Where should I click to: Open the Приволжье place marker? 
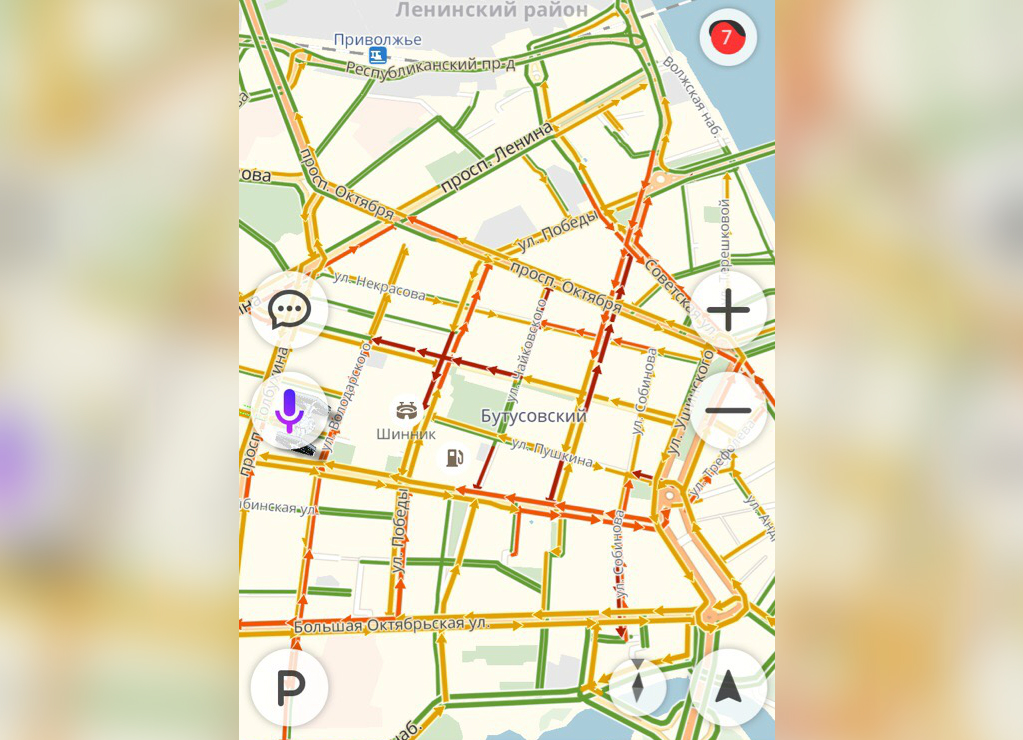[x=378, y=55]
